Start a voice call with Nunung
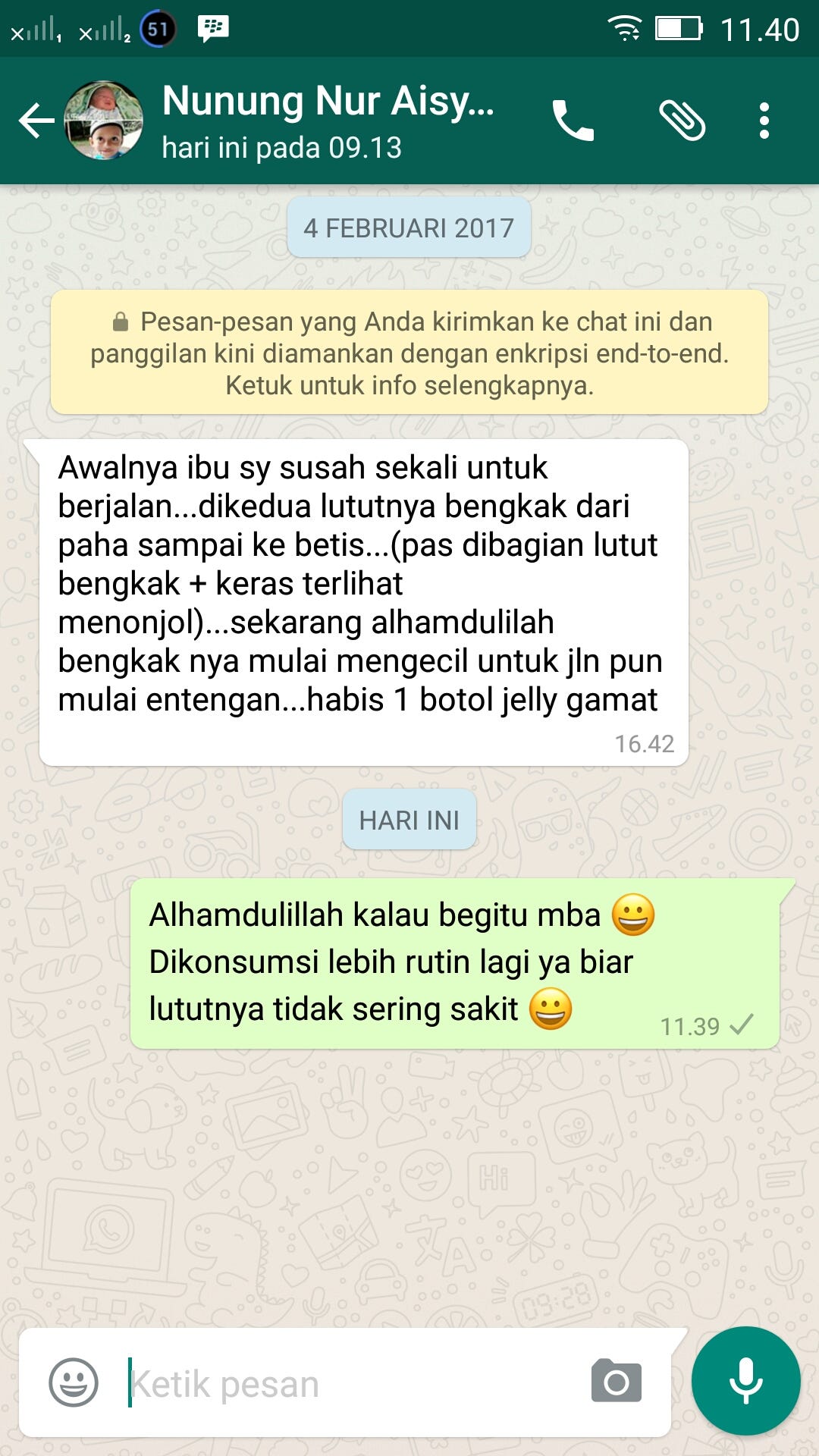The image size is (819, 1456). 573,121
